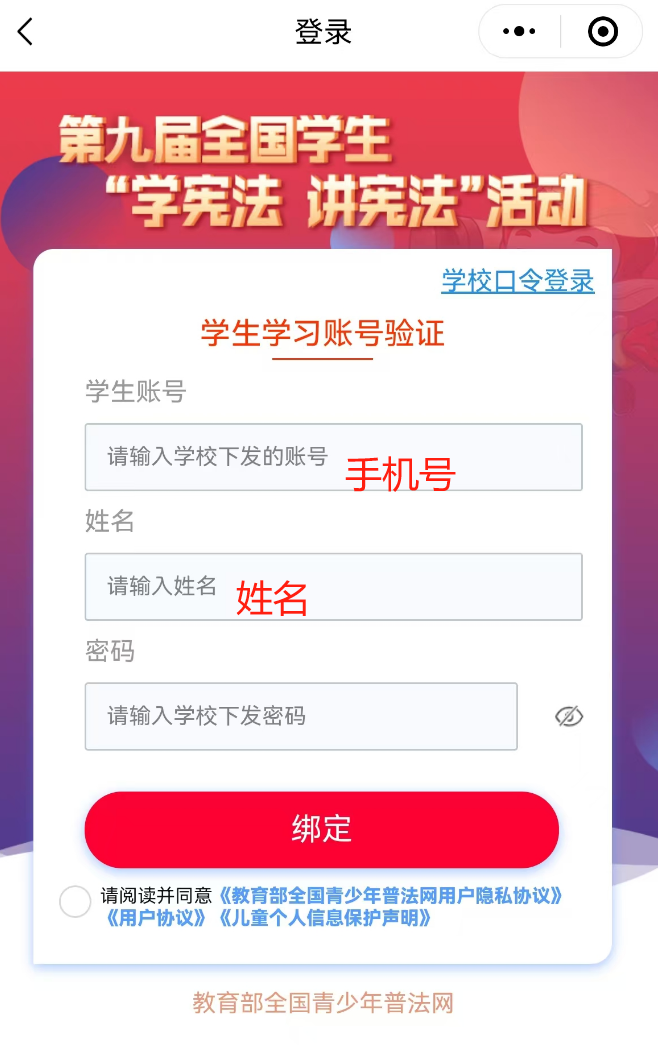Check the agreement consent circle
Image resolution: width=659 pixels, height=1058 pixels.
(75, 901)
